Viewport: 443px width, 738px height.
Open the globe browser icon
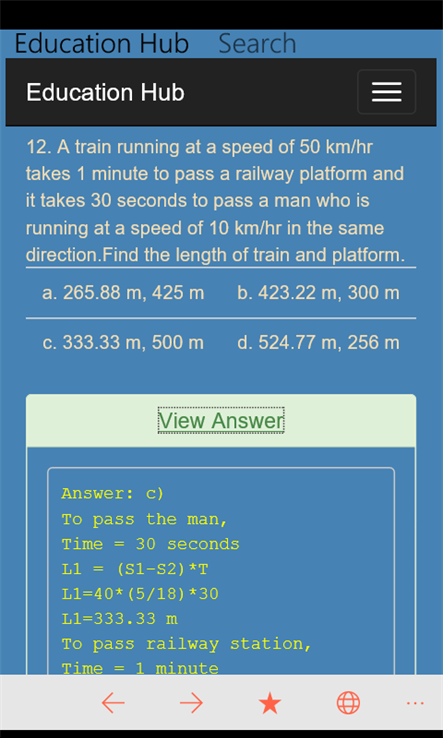348,703
